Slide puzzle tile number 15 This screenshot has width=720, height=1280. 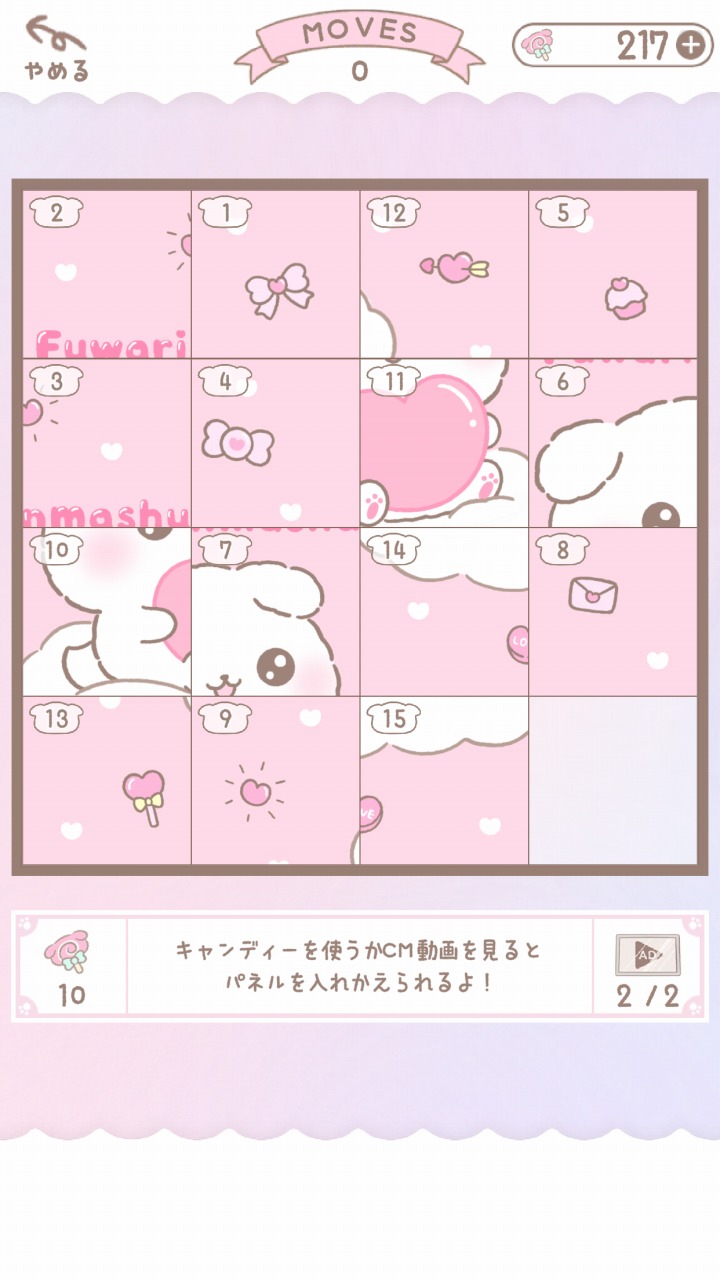pyautogui.click(x=444, y=780)
